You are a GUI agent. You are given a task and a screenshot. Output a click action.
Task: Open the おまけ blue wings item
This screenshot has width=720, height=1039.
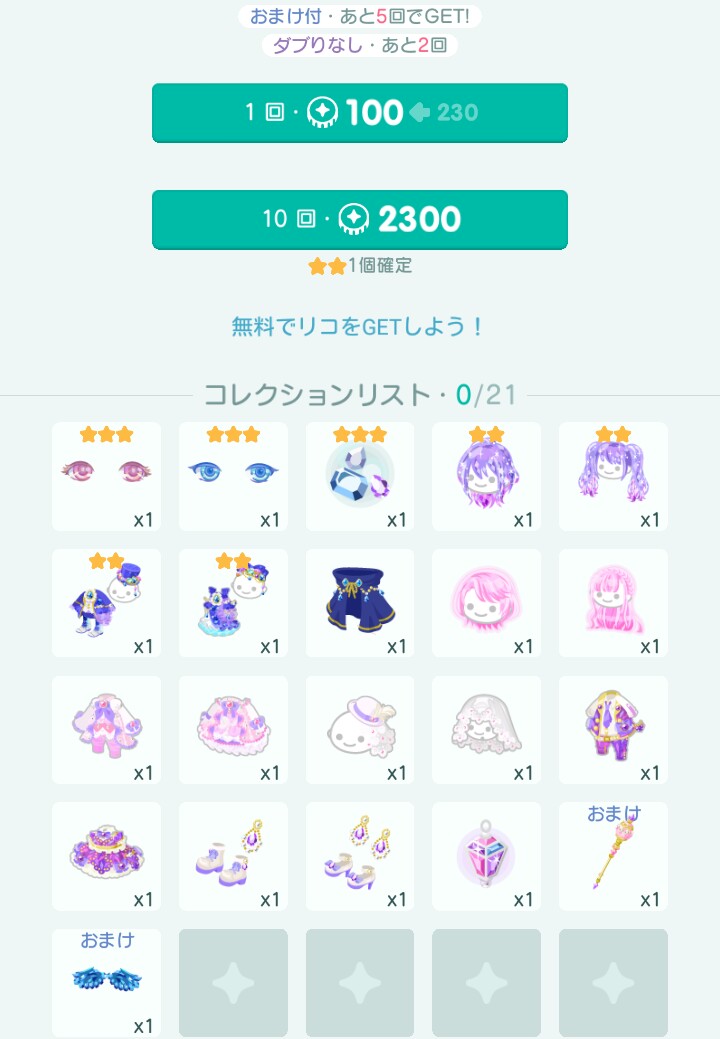point(107,983)
